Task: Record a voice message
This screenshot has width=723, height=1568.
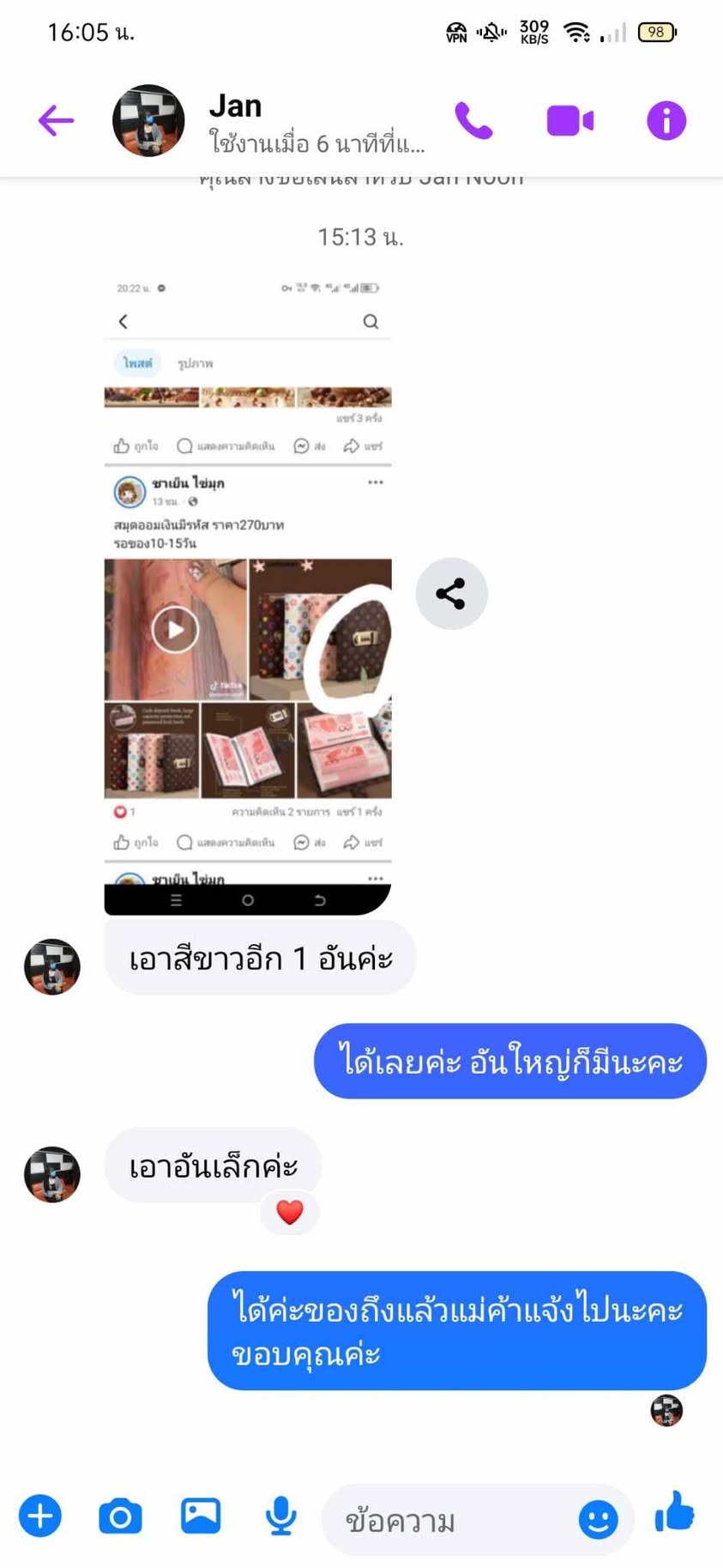Action: point(280,1517)
